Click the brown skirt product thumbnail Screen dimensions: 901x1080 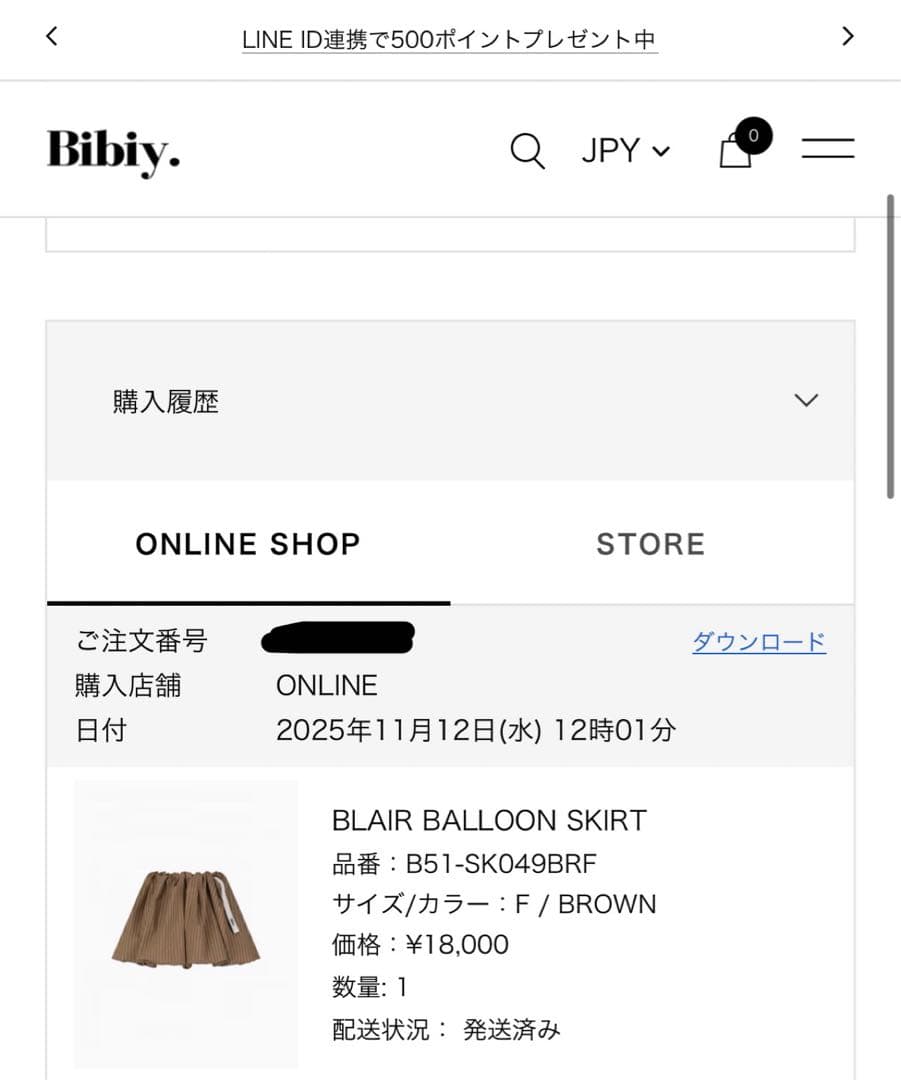186,922
